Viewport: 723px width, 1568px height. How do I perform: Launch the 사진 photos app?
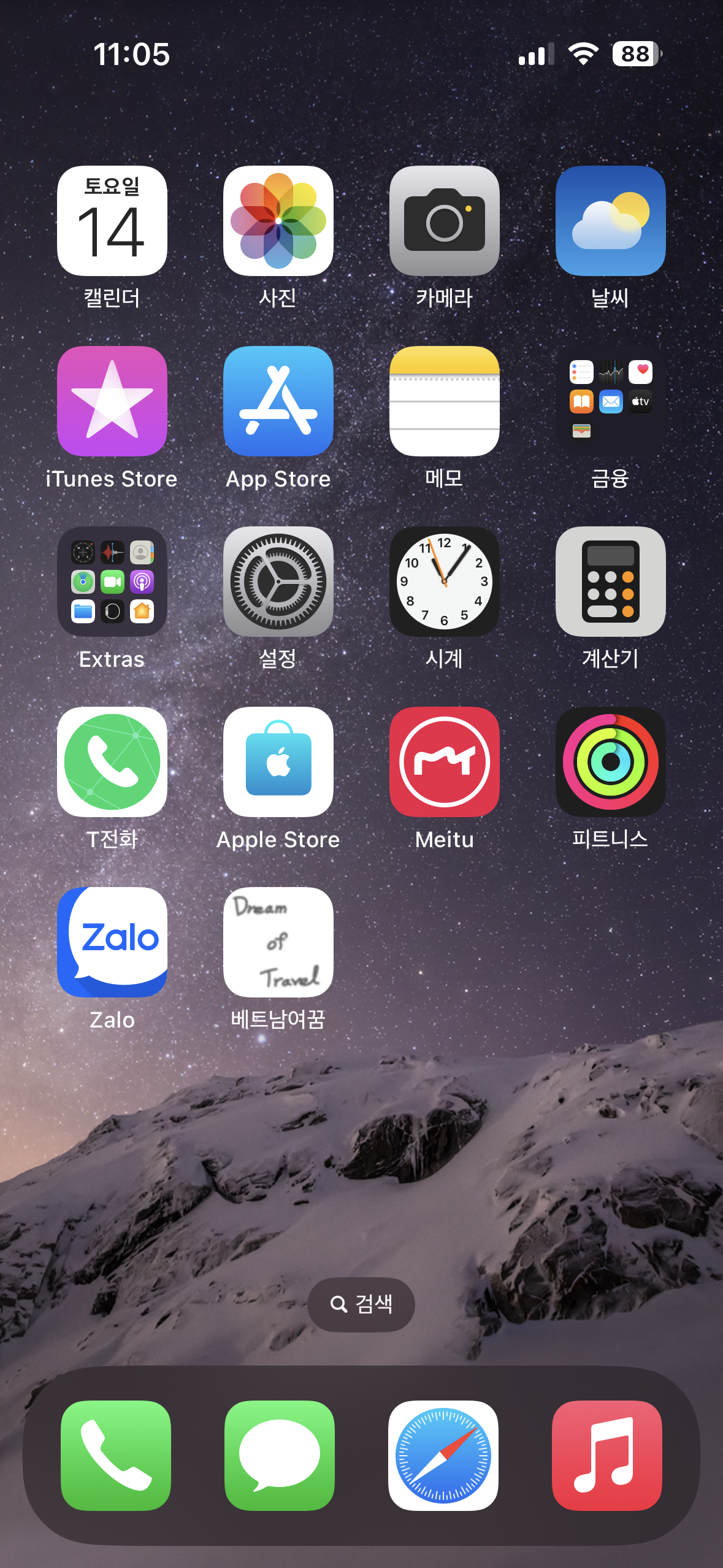278,221
